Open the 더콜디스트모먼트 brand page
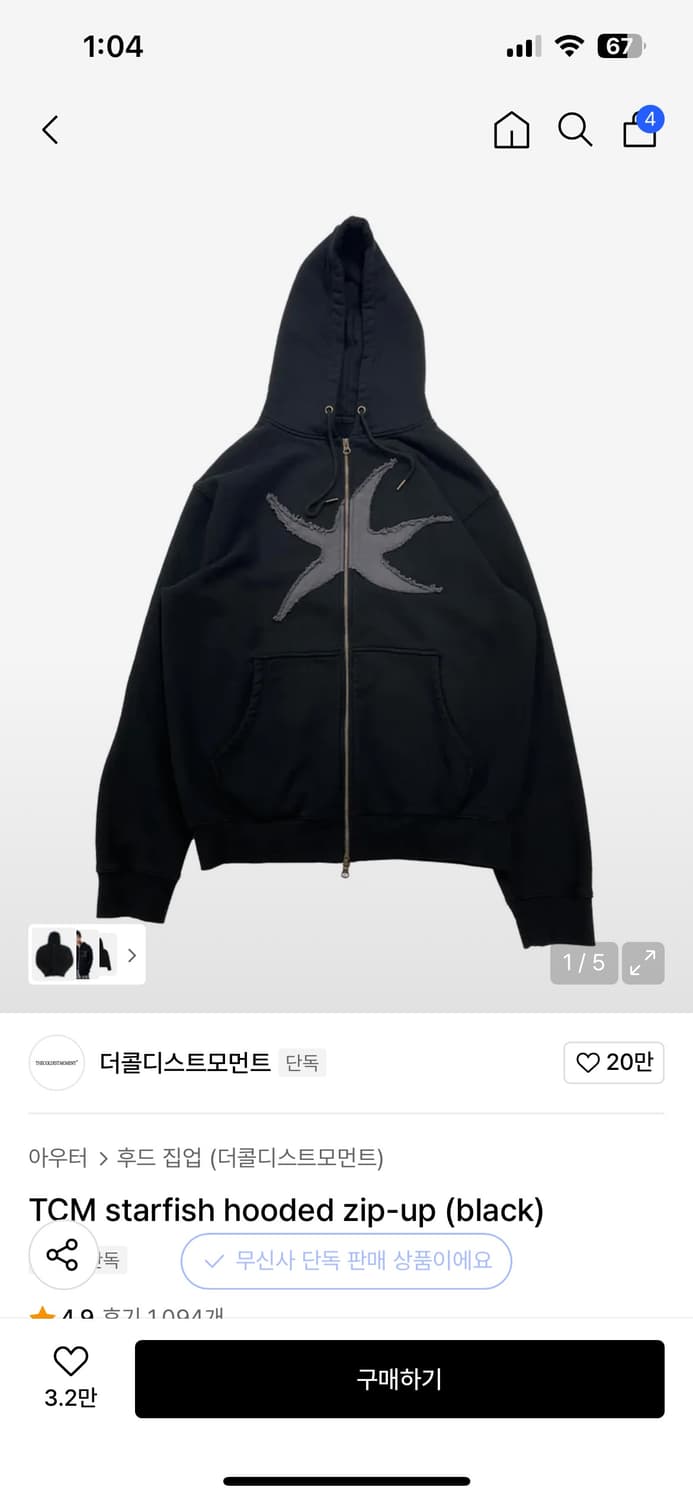The image size is (693, 1500). [185, 1062]
